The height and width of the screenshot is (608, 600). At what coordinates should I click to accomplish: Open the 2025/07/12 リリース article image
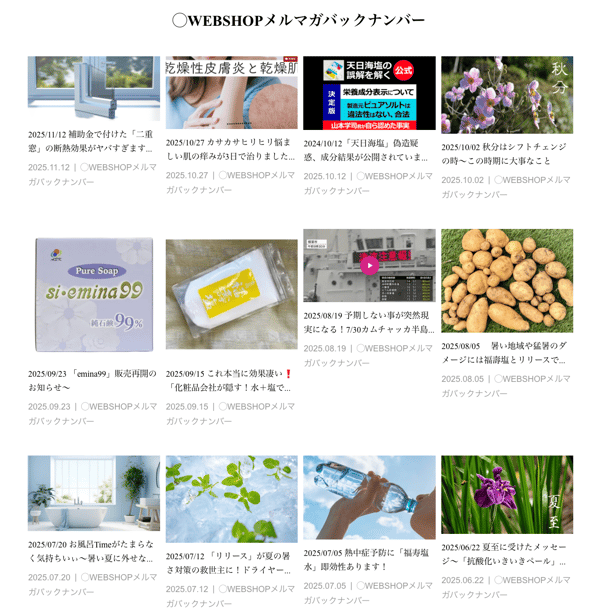[x=231, y=499]
